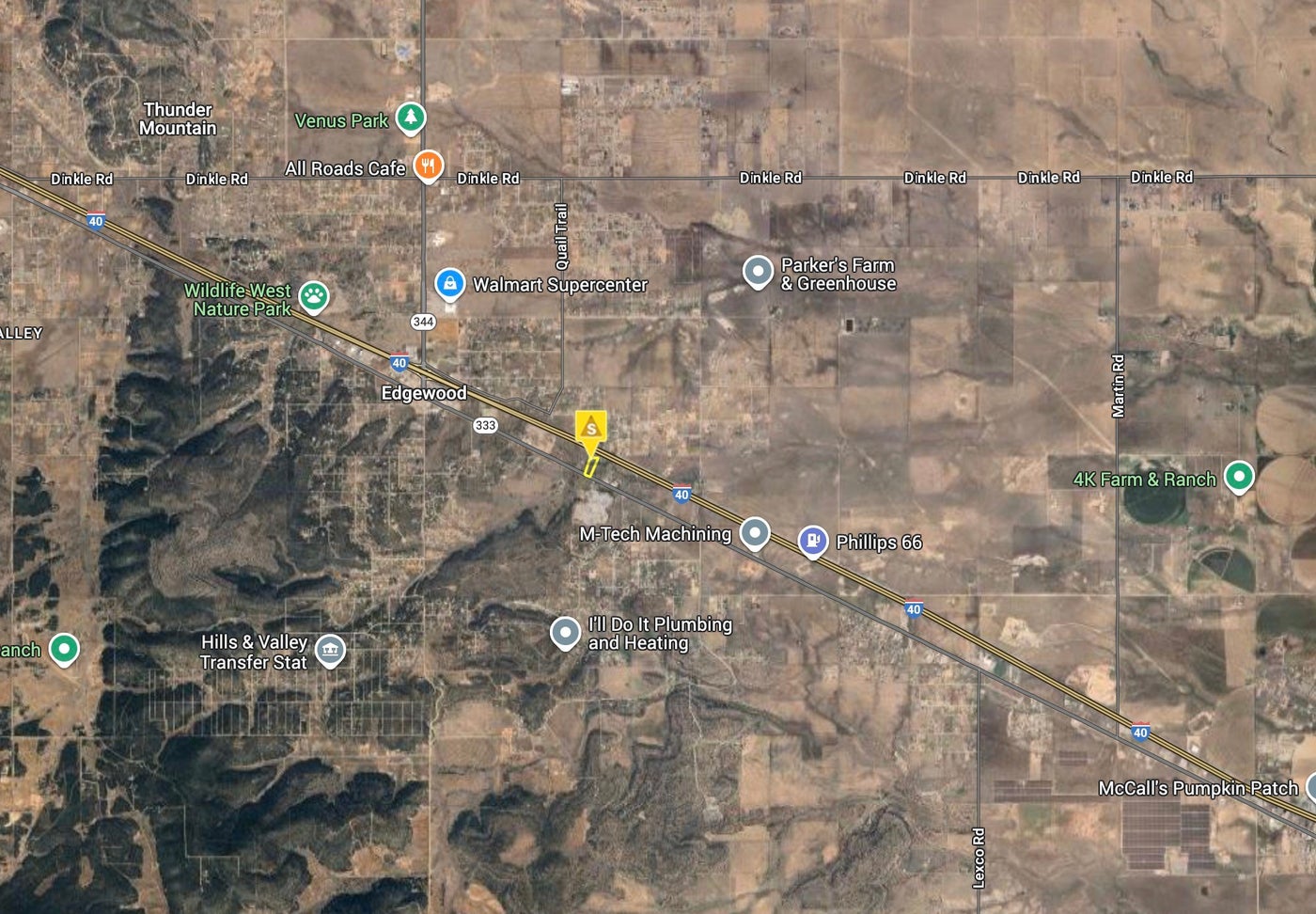The image size is (1316, 914).
Task: Open I'll Do It Plumbing and Heating pin
Action: click(565, 632)
